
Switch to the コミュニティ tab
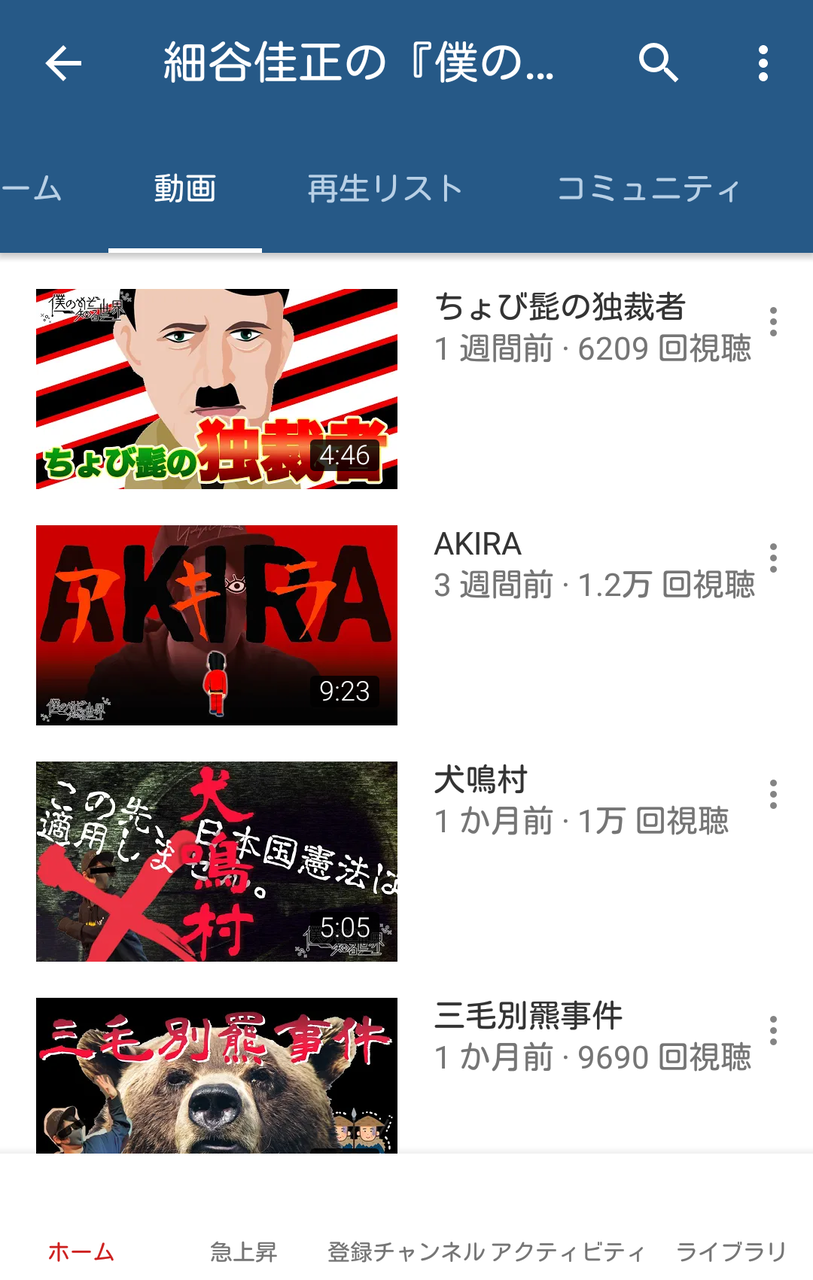648,188
